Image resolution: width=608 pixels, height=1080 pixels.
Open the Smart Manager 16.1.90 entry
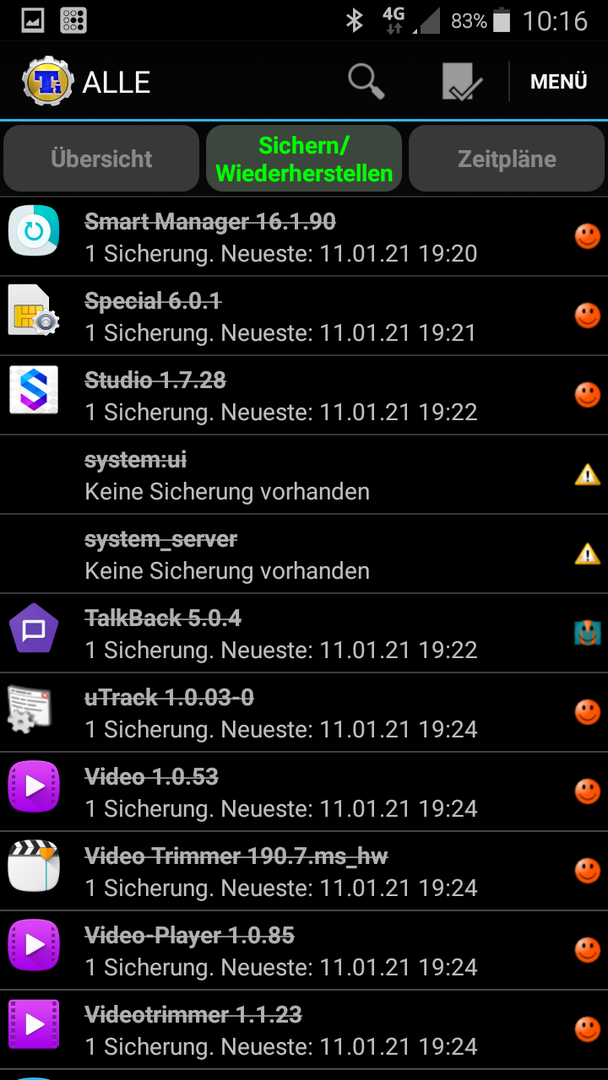coord(304,237)
